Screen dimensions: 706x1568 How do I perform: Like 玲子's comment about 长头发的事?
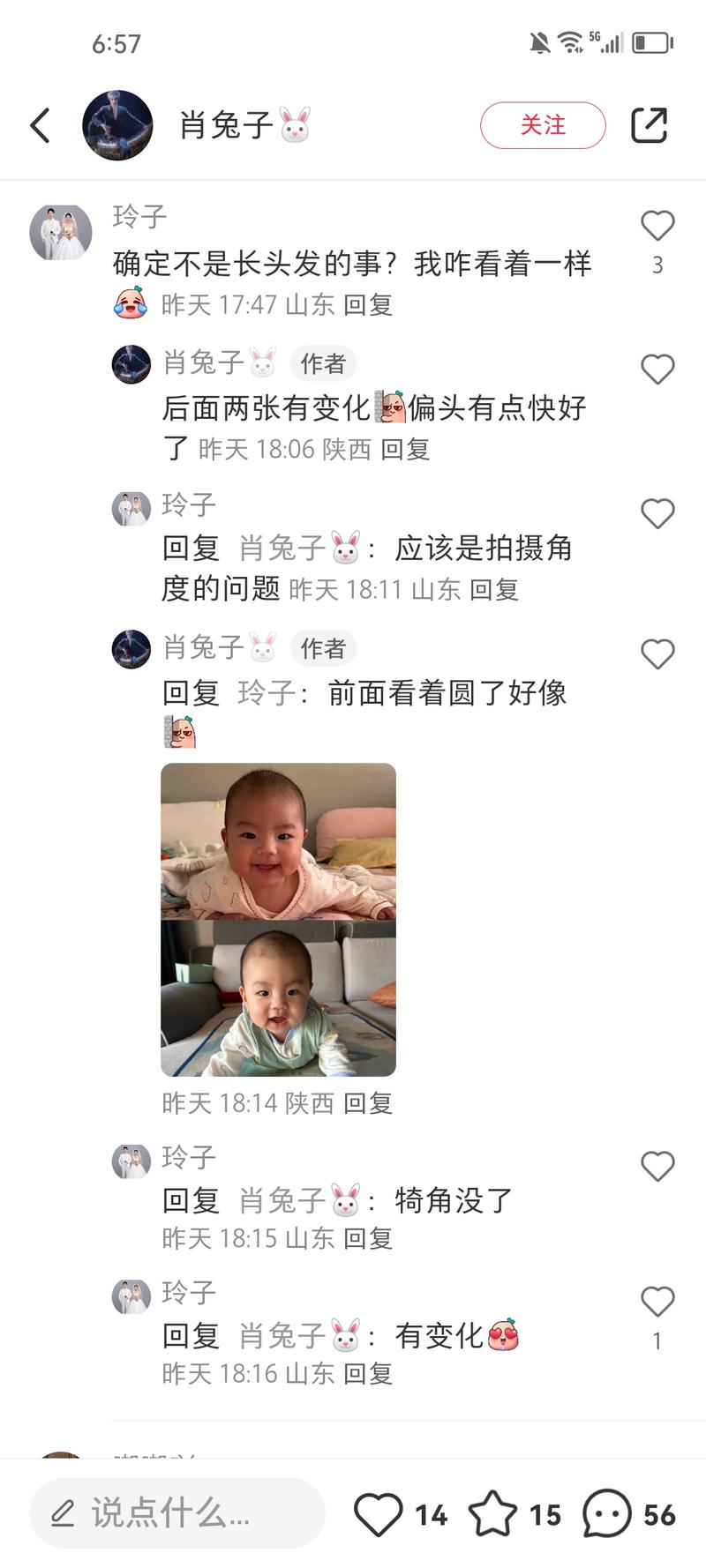pos(657,226)
